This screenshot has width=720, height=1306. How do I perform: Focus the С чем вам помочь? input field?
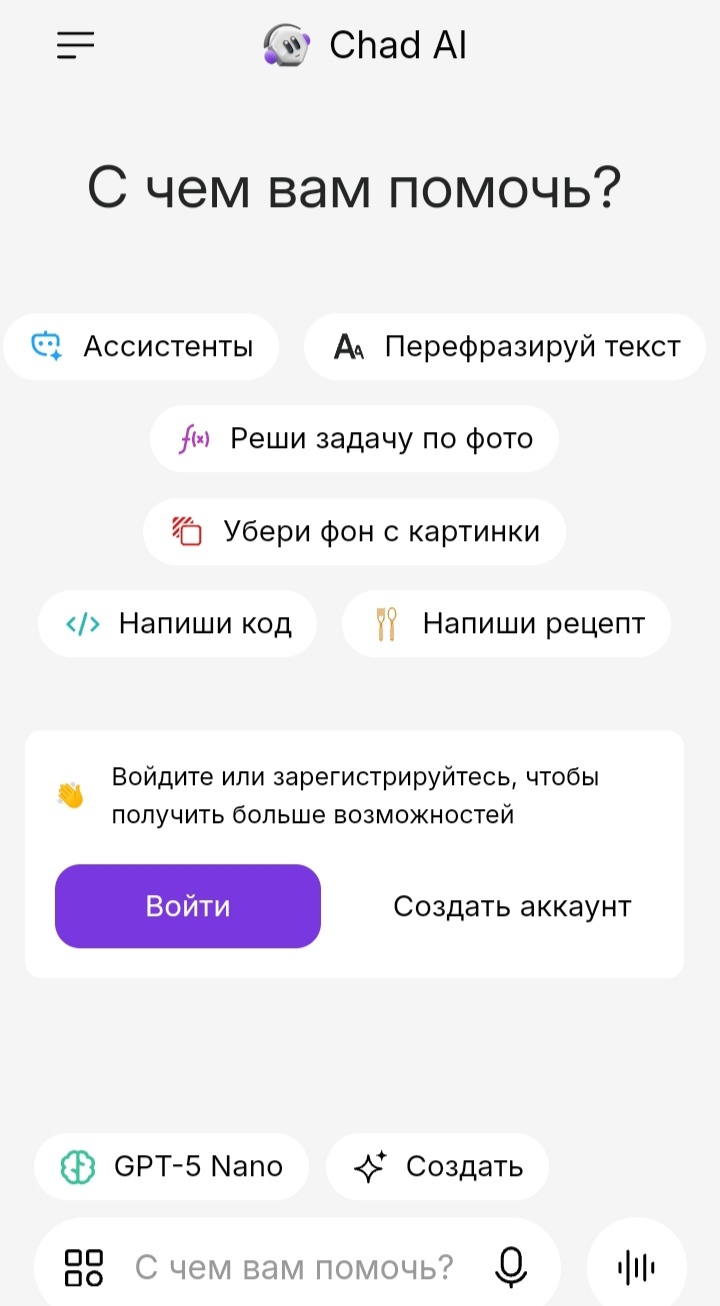coord(295,1268)
